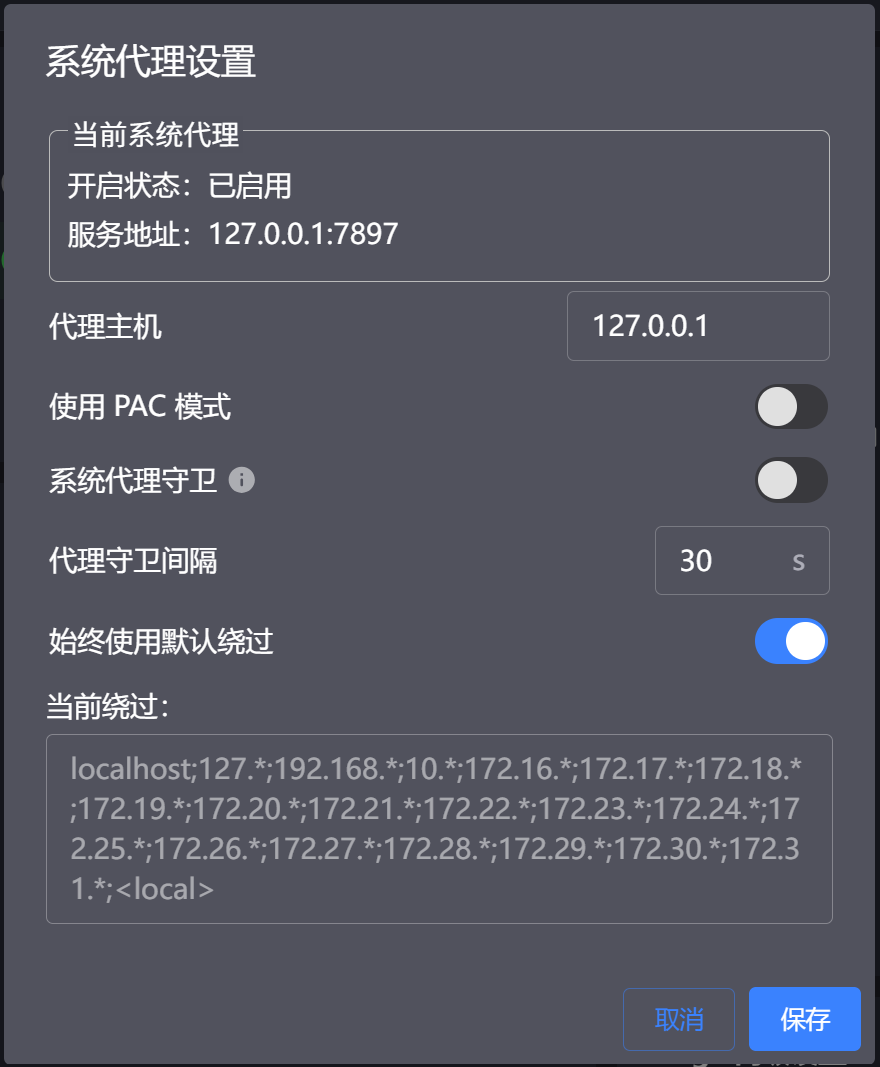Click the 代理主机 input showing 127.0.0.1

[698, 325]
